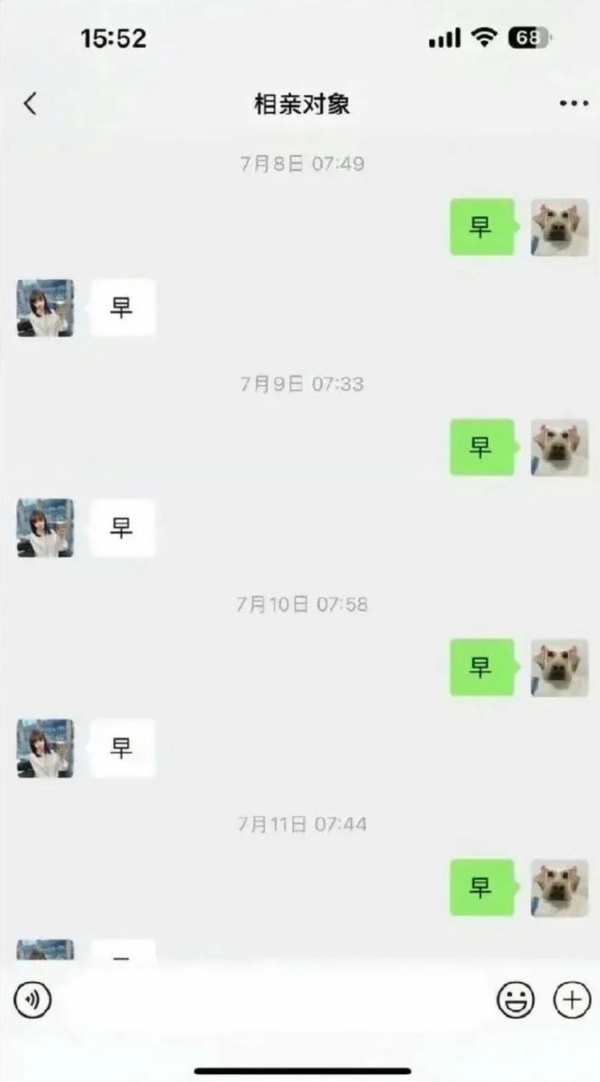The width and height of the screenshot is (600, 1082).
Task: Open the emoji sticker panel
Action: point(516,999)
